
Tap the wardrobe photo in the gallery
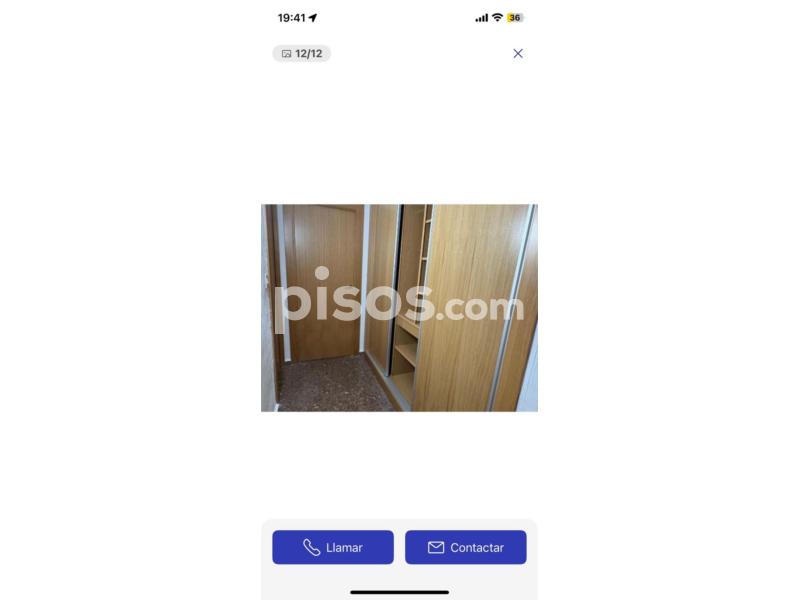coord(399,308)
